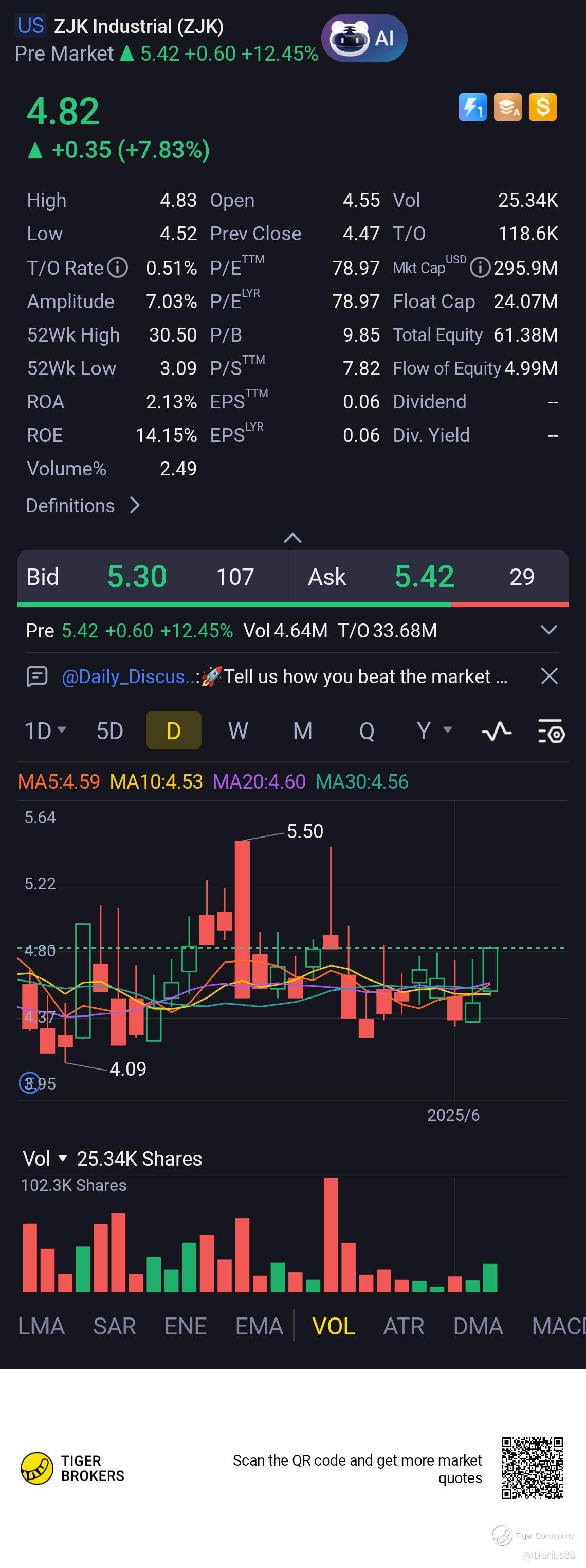The width and height of the screenshot is (586, 1568).
Task: Switch chart to quarterly Q view
Action: pyautogui.click(x=367, y=730)
